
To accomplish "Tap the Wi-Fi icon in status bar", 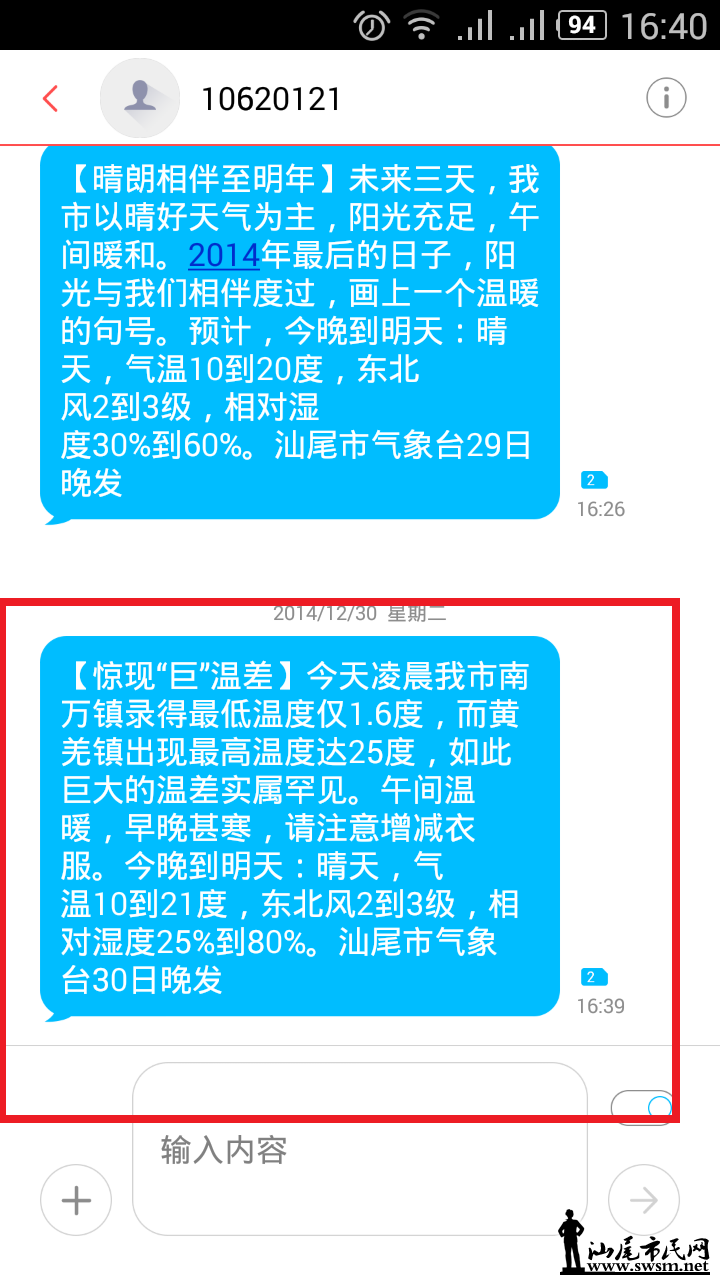I will [423, 25].
